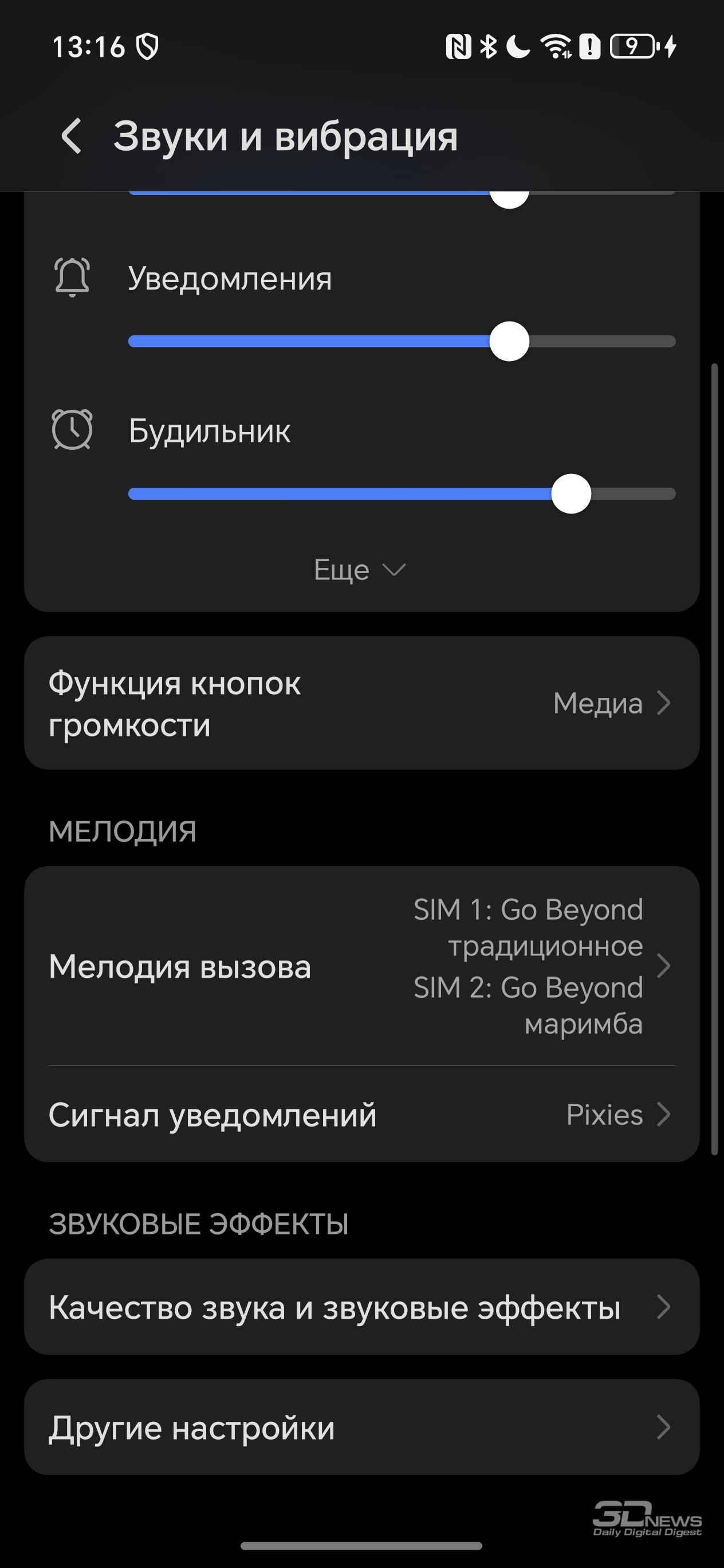Open Качество звука и звуковые эффекты
The width and height of the screenshot is (724, 1568).
(362, 1307)
